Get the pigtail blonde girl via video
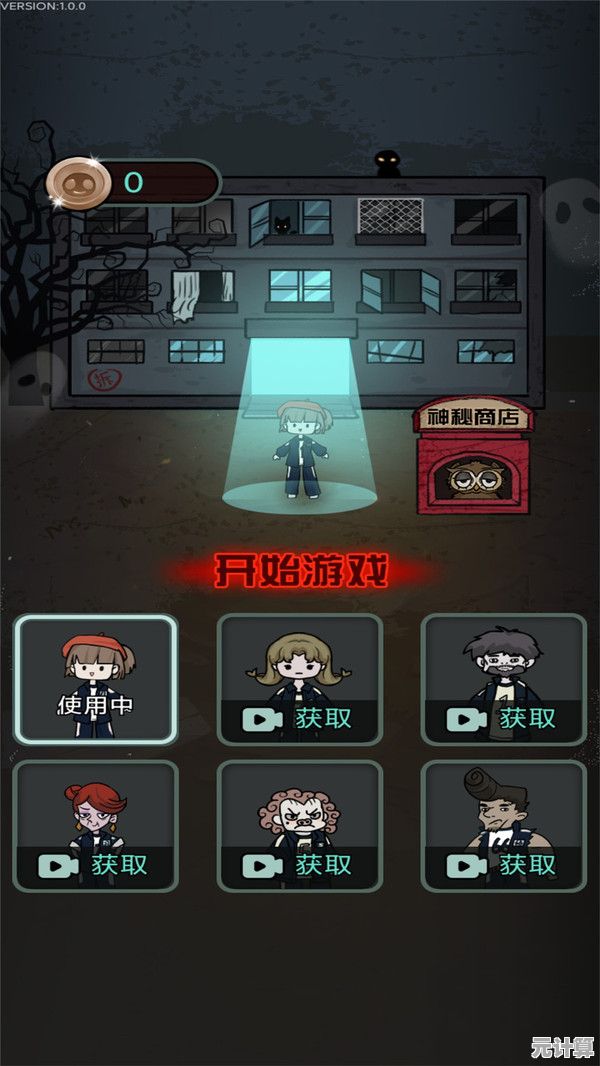The image size is (600, 1066). (300, 717)
